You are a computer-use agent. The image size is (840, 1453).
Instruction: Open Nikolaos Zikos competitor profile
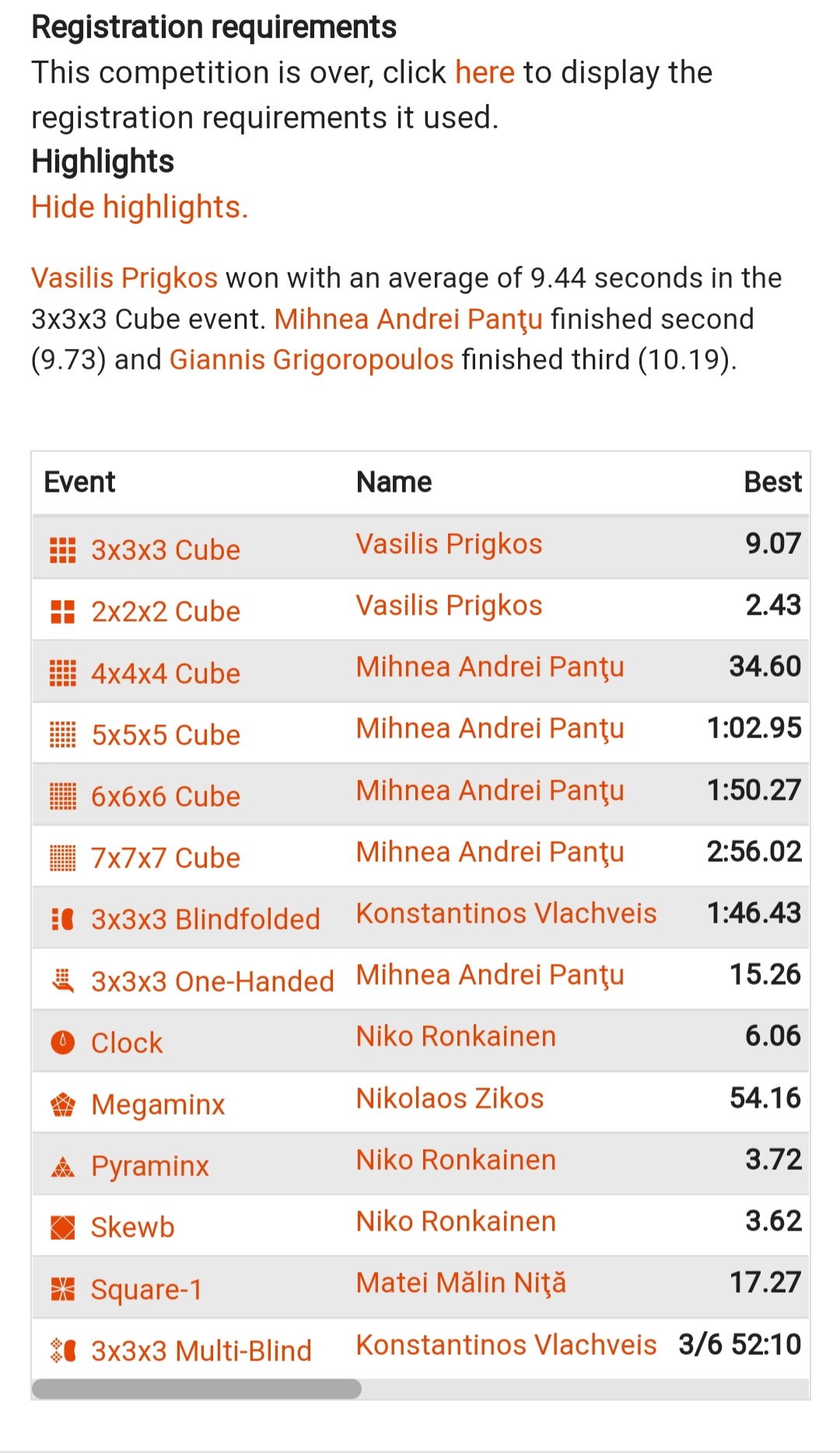(x=450, y=1098)
